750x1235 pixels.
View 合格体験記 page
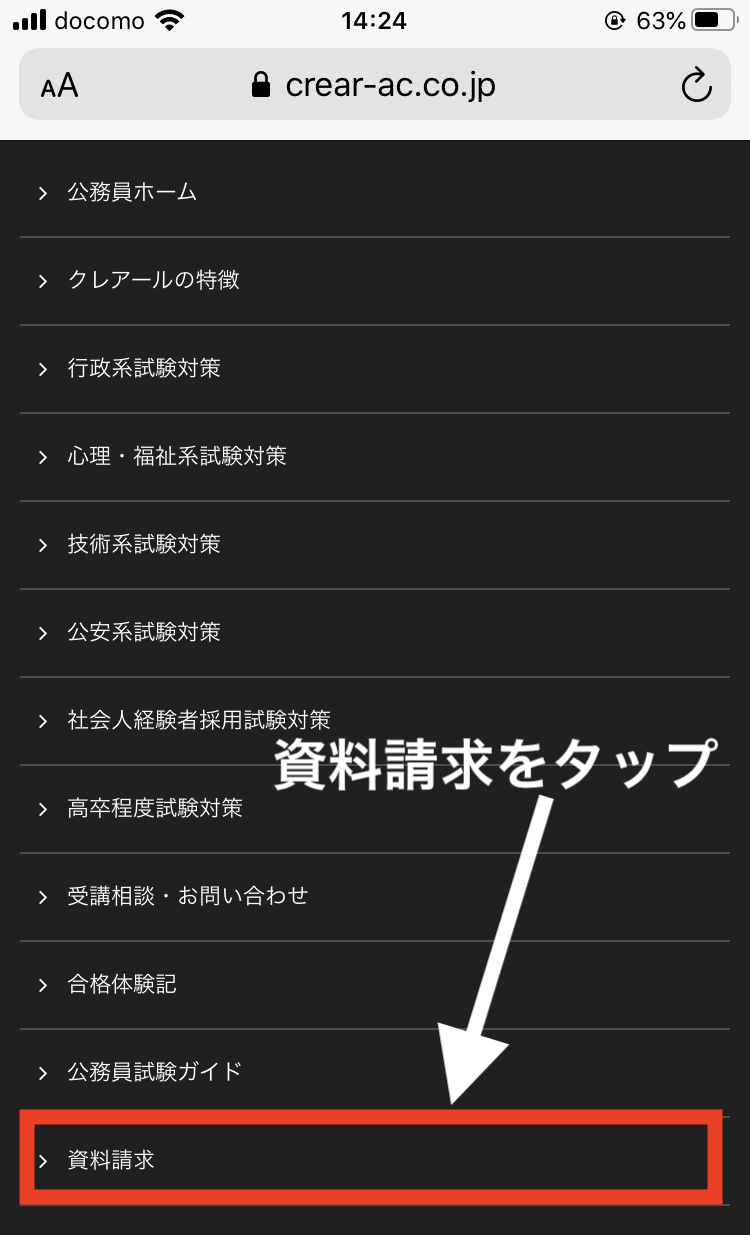pos(122,985)
